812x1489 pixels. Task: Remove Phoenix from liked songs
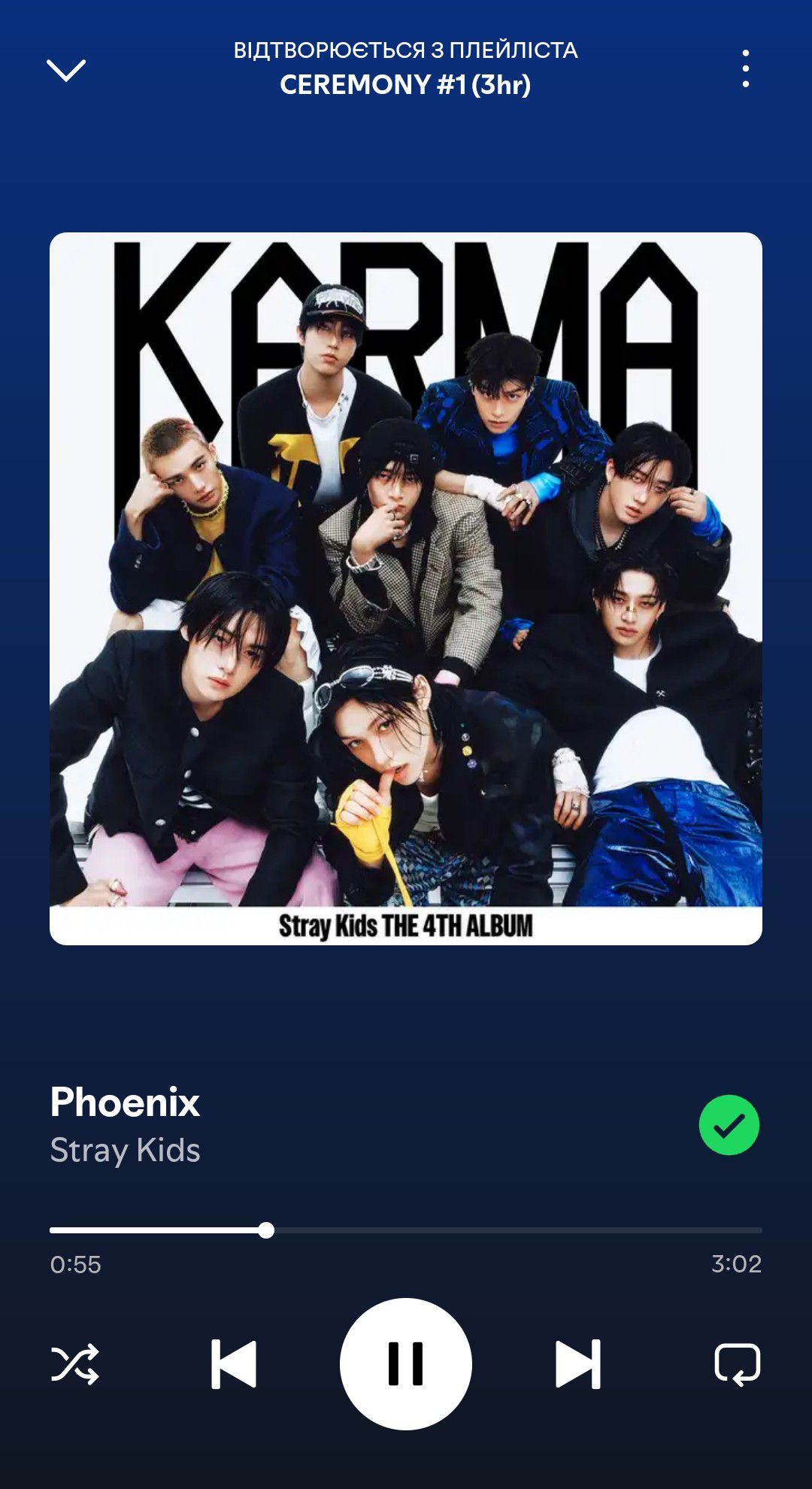[729, 1125]
